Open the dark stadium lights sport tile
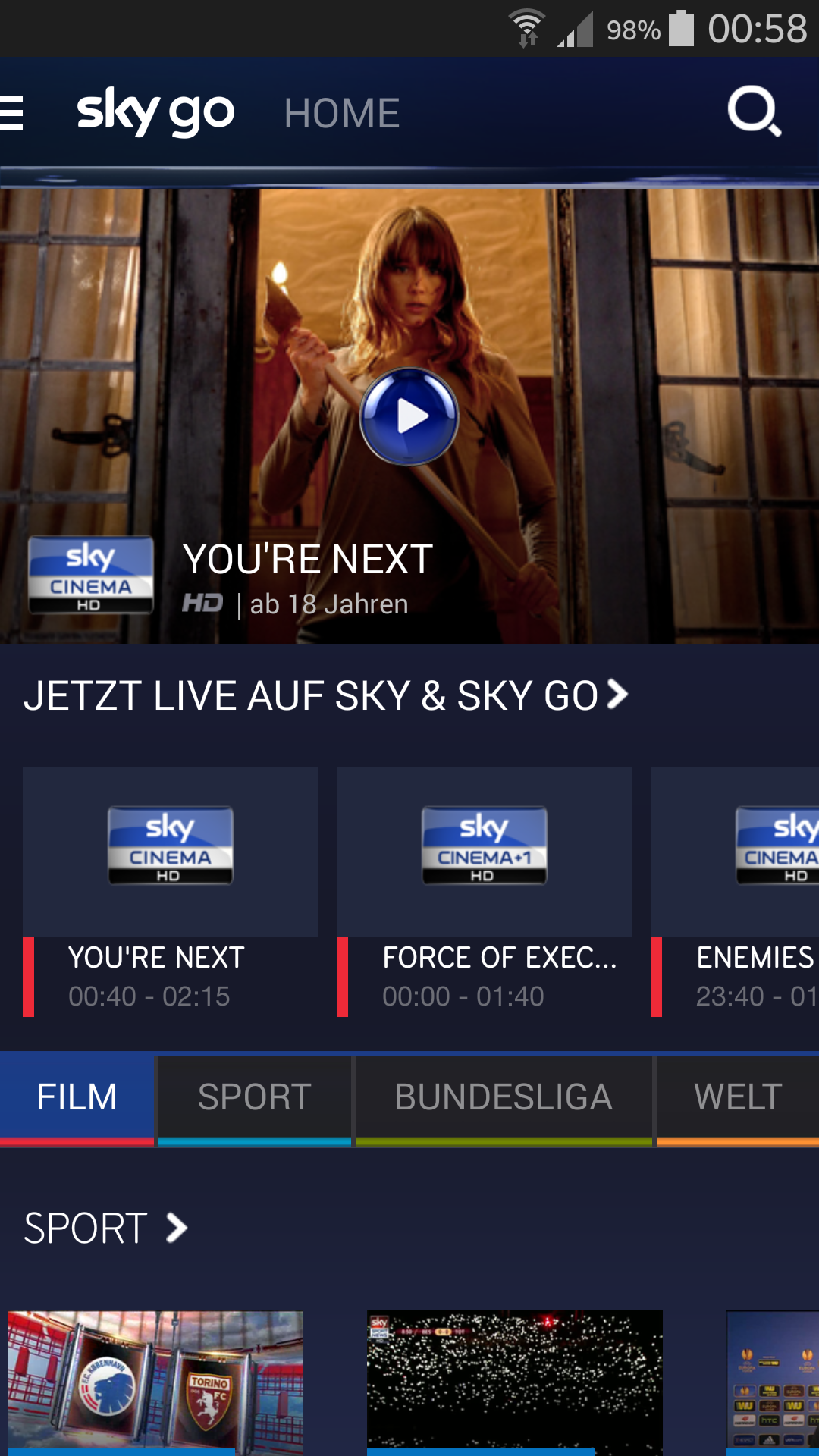This screenshot has height=1456, width=819. click(515, 1383)
